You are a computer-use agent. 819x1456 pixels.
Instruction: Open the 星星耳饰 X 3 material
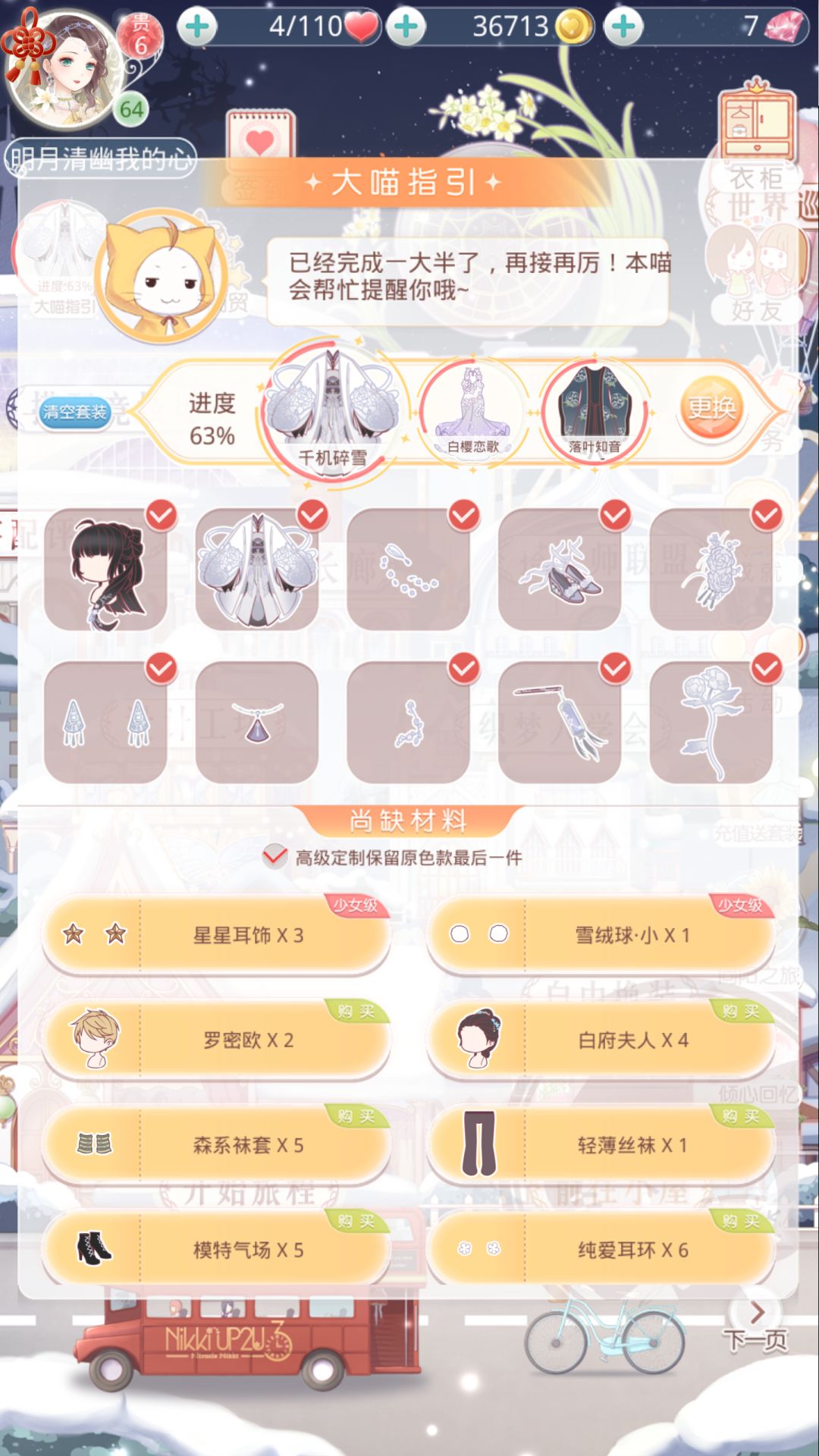pos(217,934)
